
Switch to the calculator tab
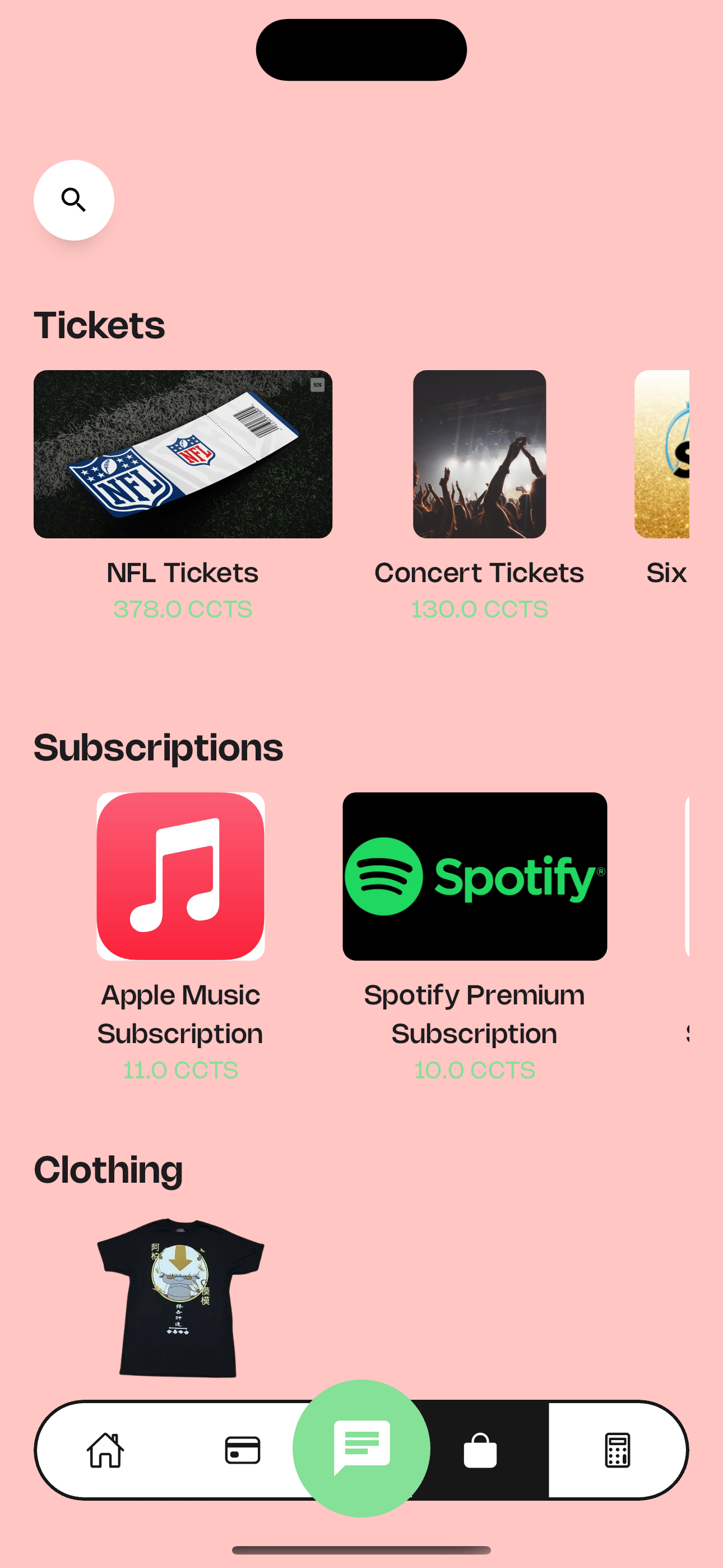point(617,1450)
